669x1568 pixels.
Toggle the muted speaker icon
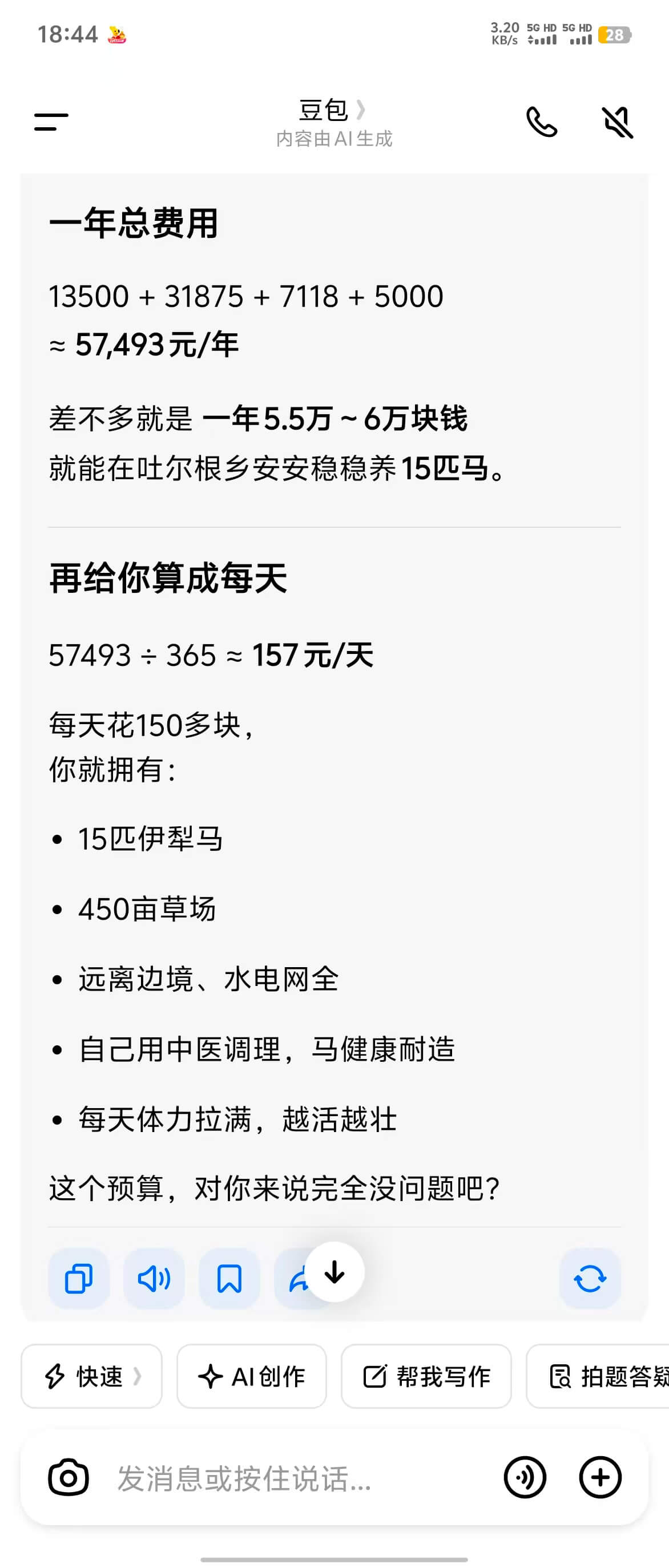point(616,122)
